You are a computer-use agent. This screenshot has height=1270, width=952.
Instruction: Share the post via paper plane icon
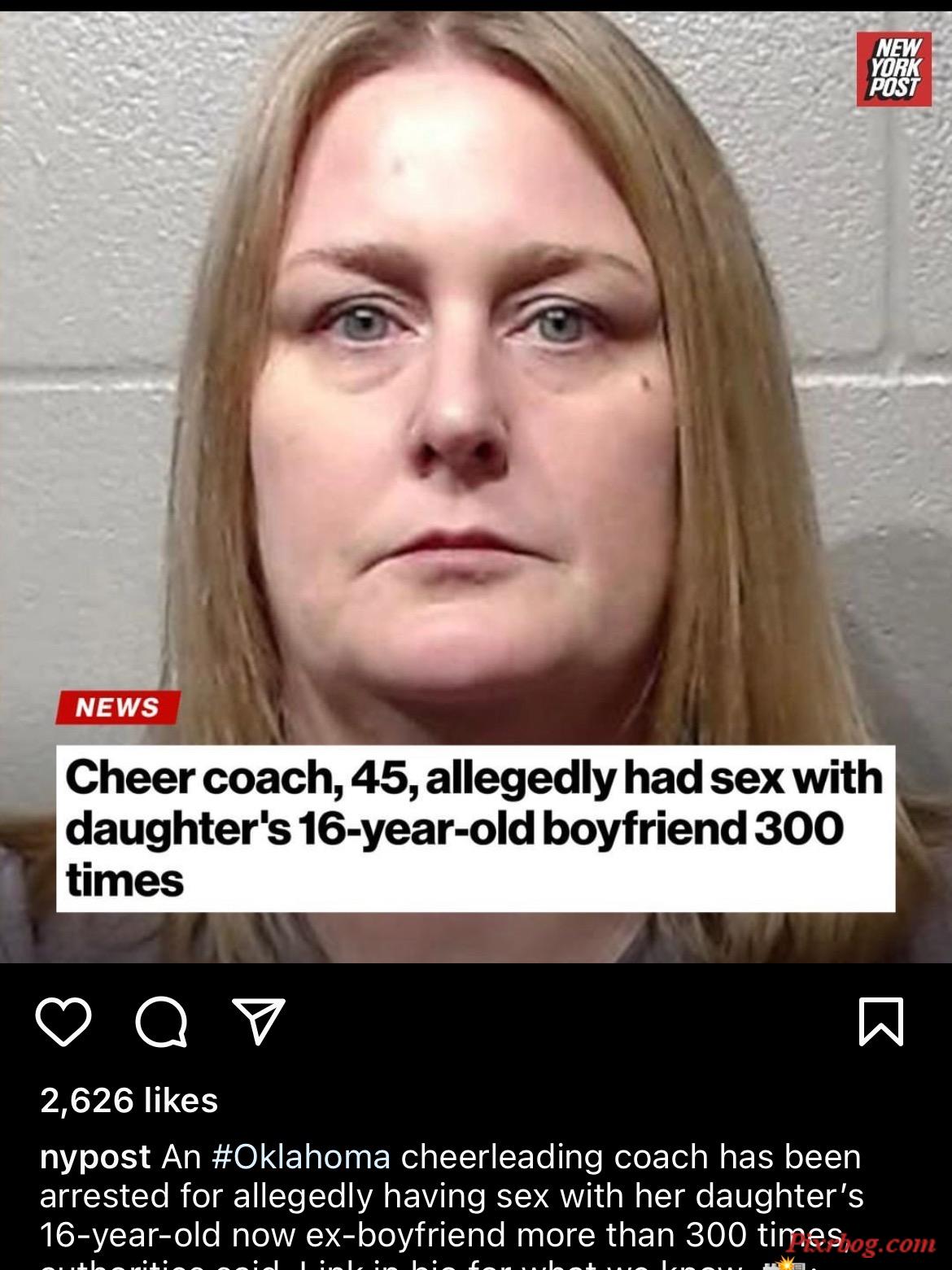(259, 1021)
